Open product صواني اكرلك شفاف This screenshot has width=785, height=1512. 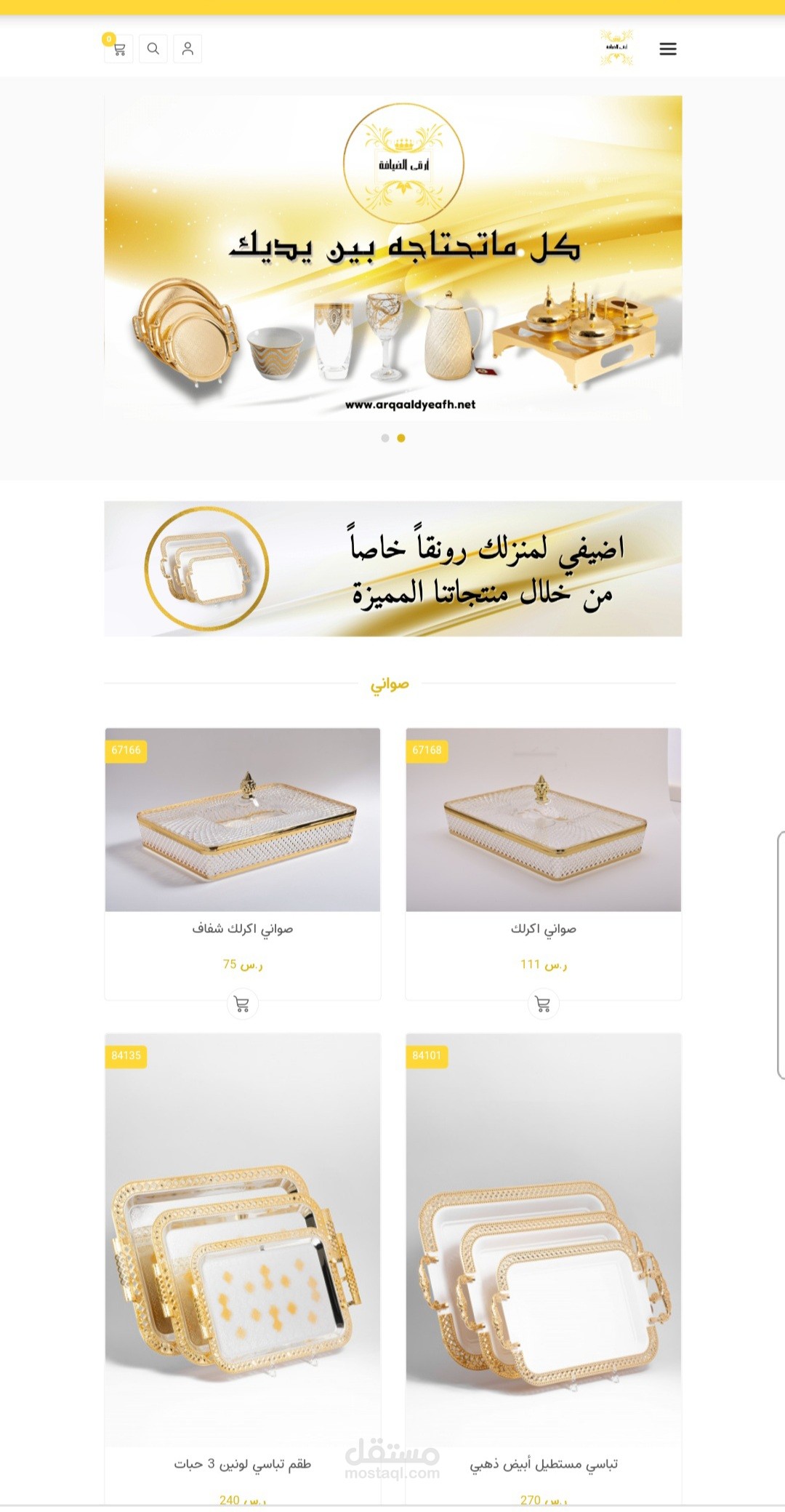point(243,929)
